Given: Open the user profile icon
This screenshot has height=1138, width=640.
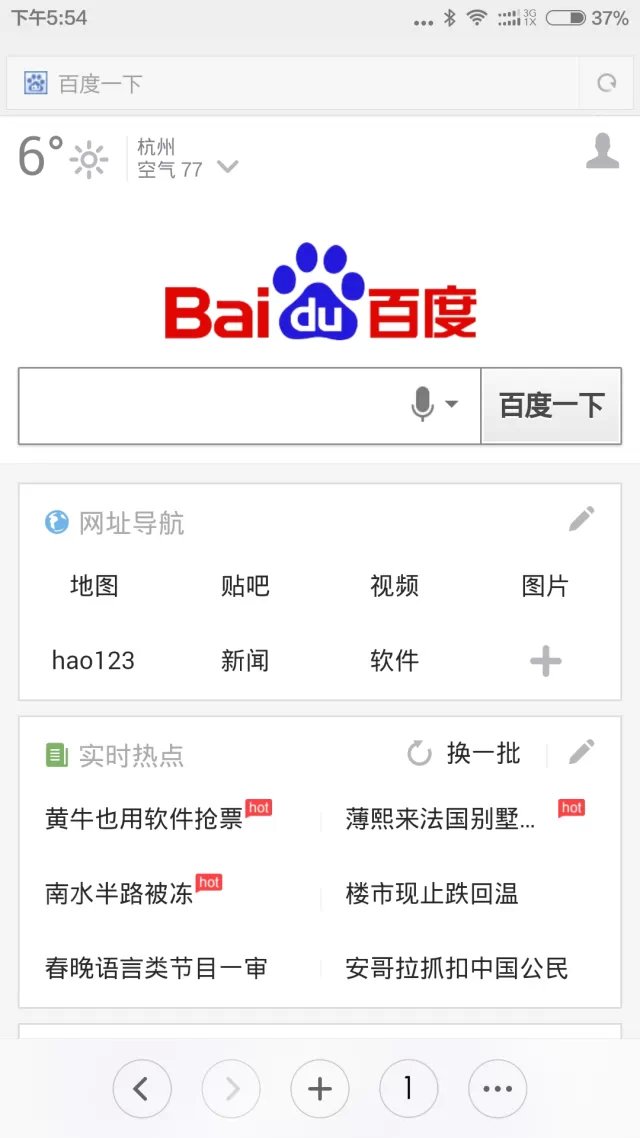Looking at the screenshot, I should tap(602, 151).
